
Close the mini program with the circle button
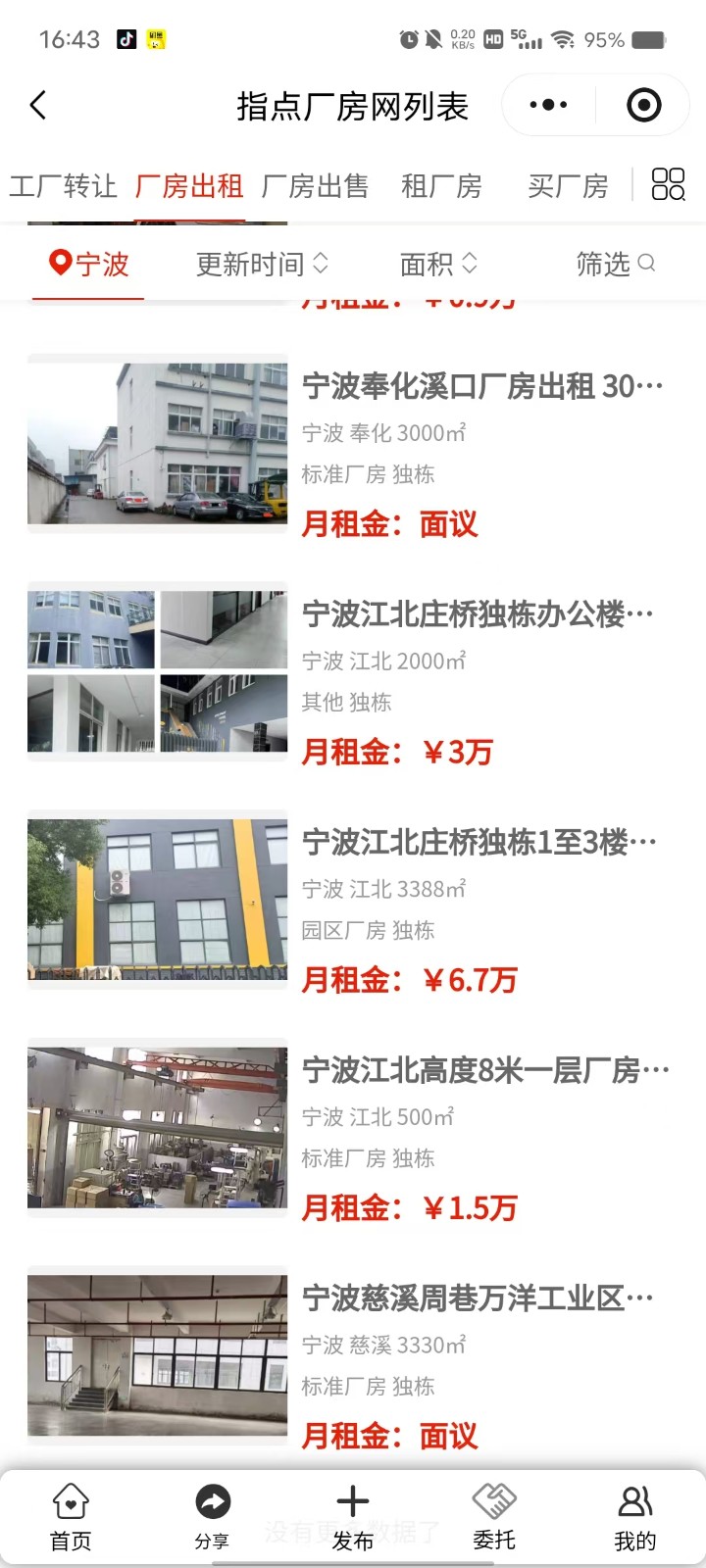click(643, 105)
